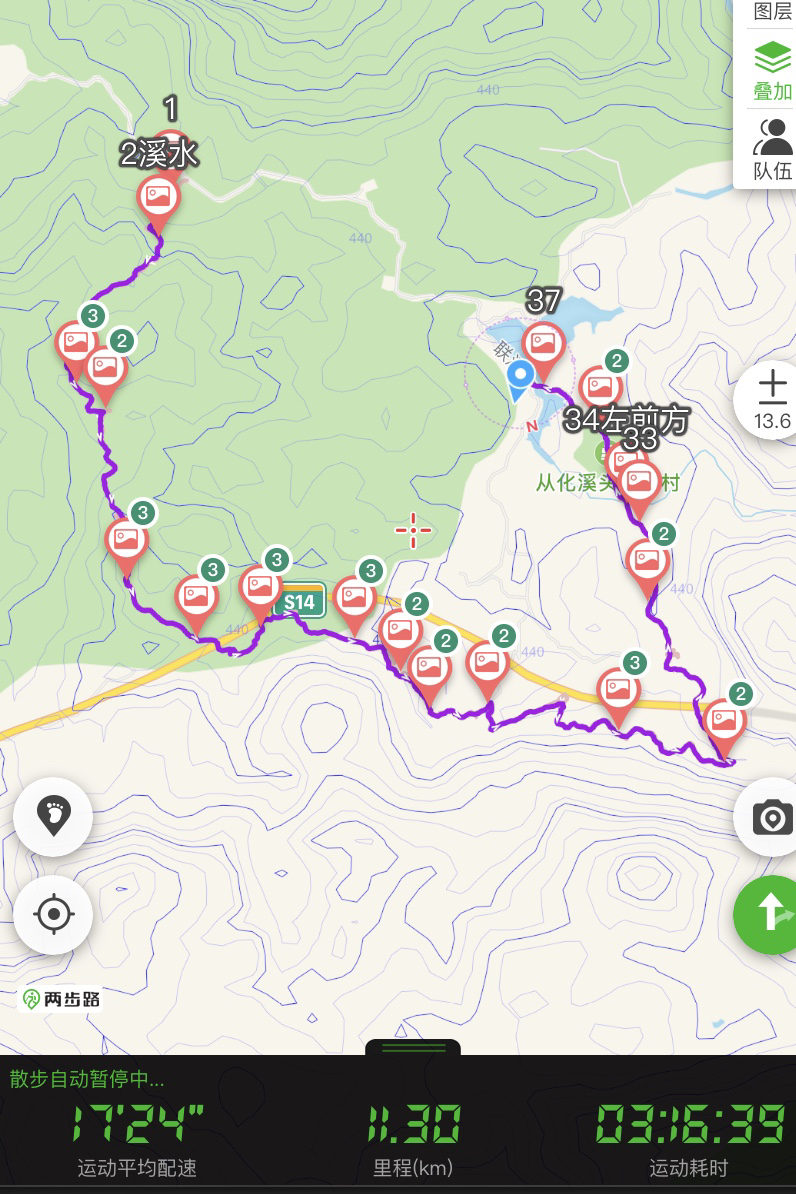Open photo marker 37 on the map
This screenshot has width=796, height=1194.
[x=543, y=344]
